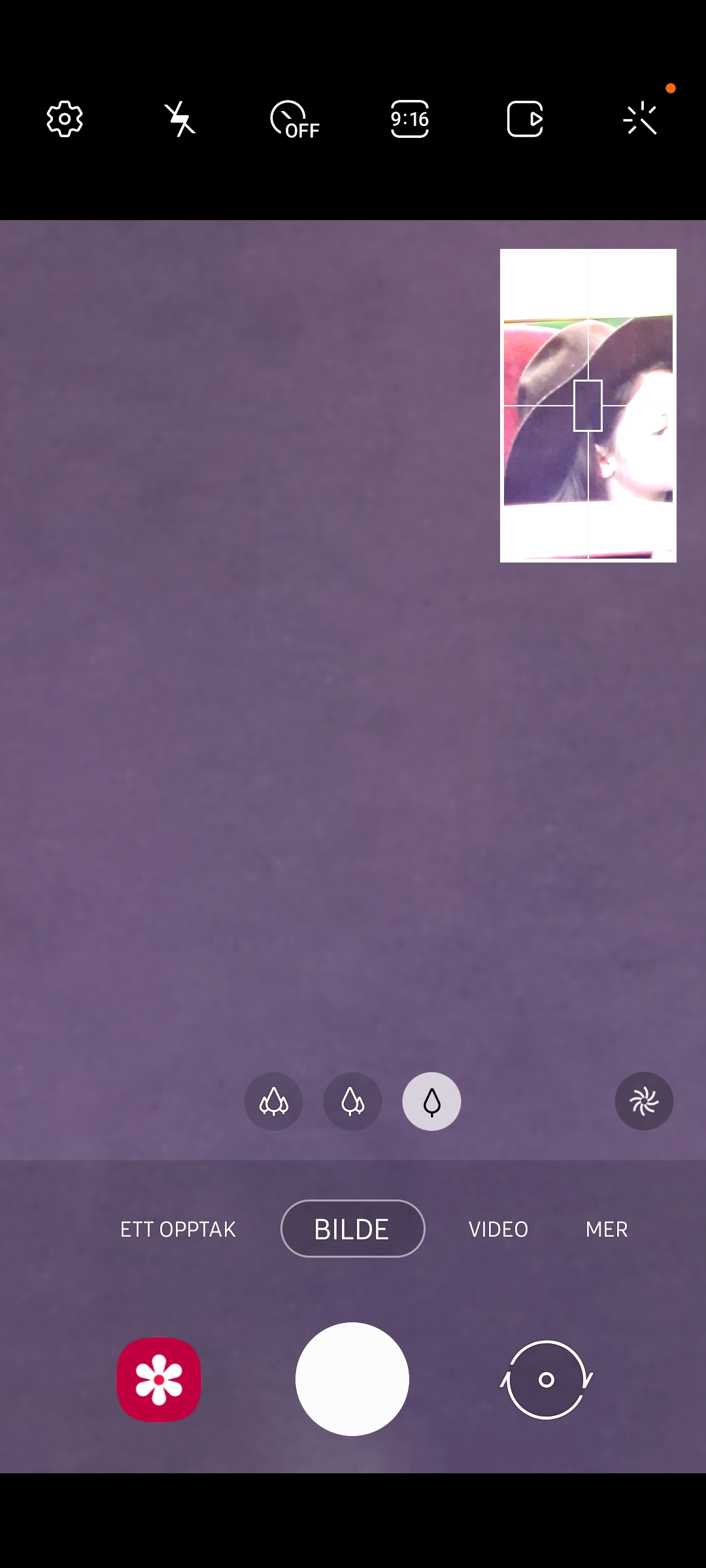Viewport: 706px width, 1568px height.
Task: Take a photo with shutter button
Action: click(x=352, y=1379)
